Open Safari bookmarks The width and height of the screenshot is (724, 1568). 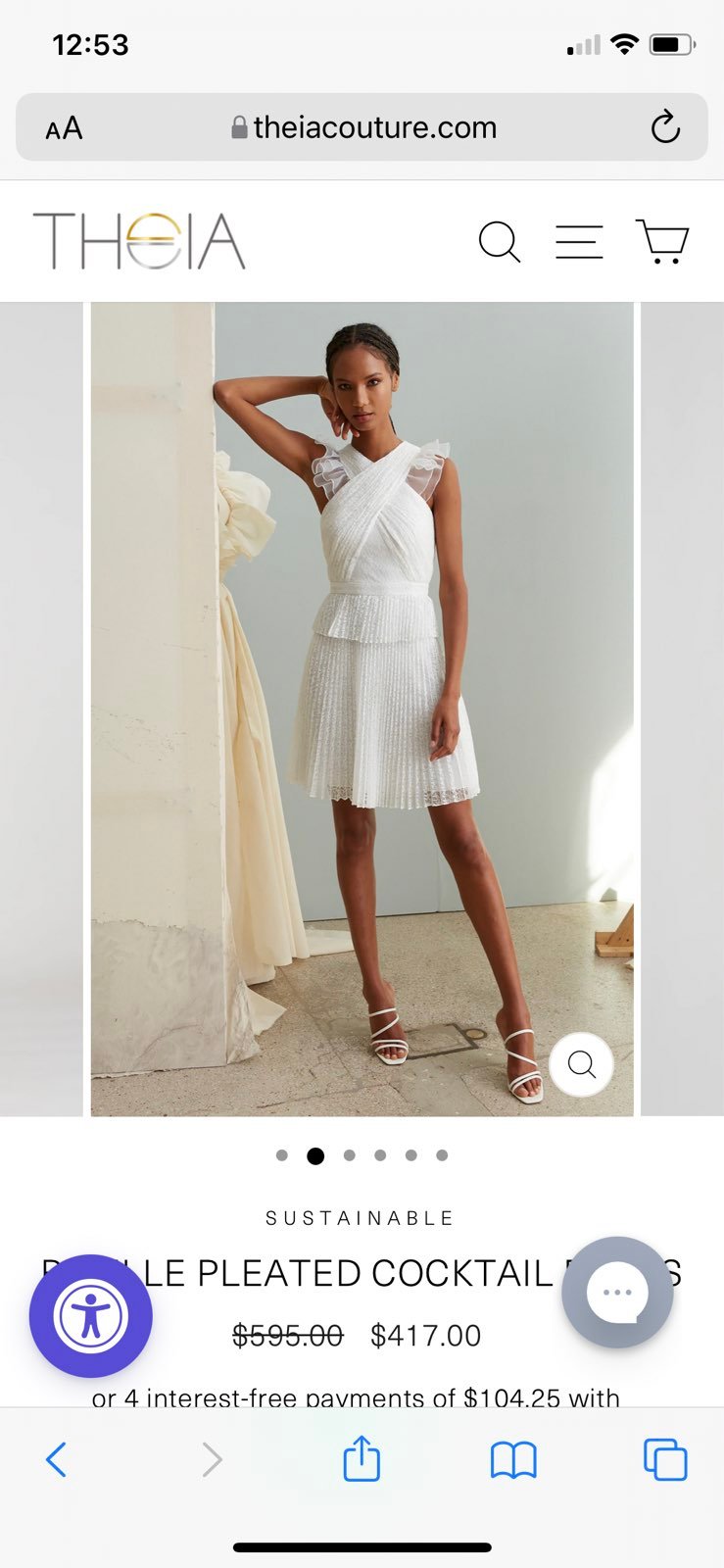[x=513, y=1459]
